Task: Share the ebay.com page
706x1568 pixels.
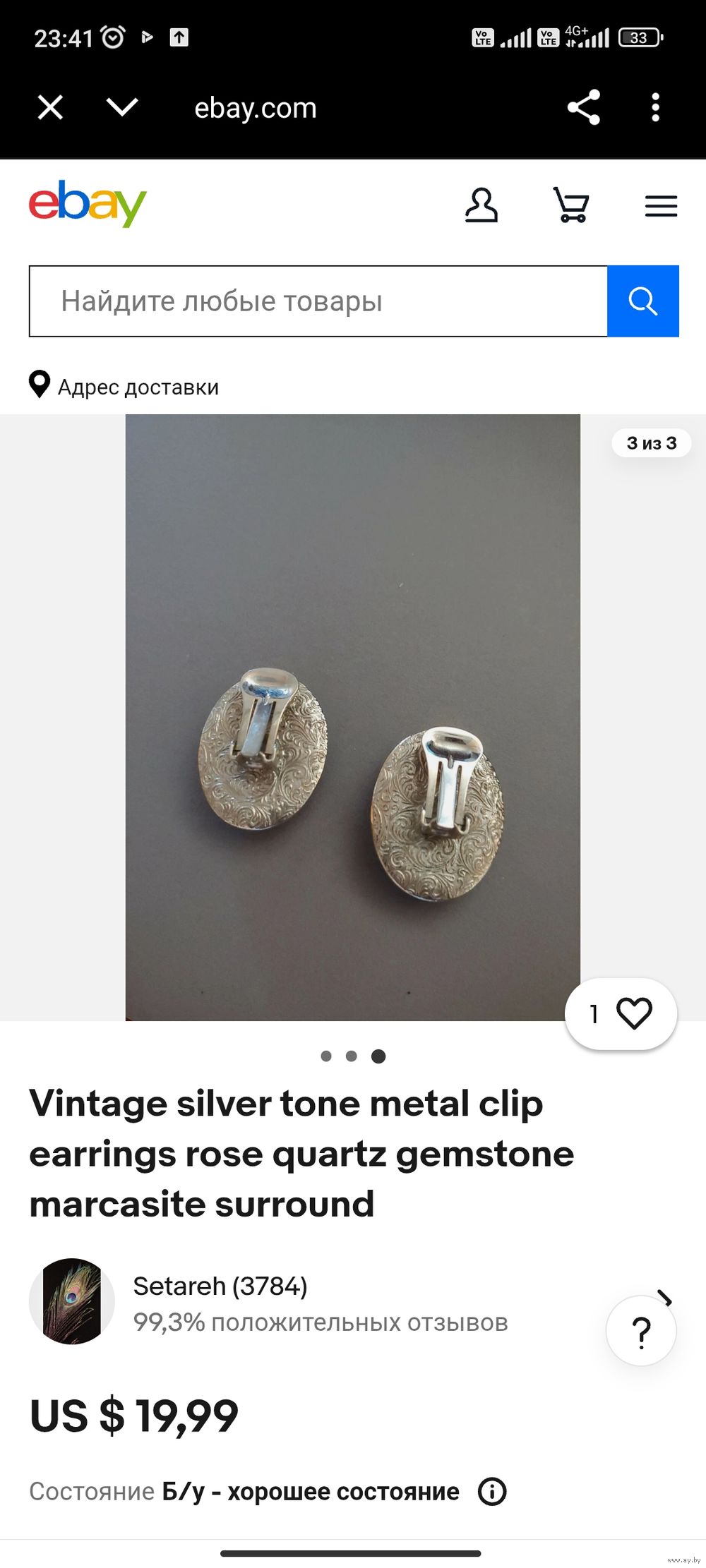Action: [584, 107]
